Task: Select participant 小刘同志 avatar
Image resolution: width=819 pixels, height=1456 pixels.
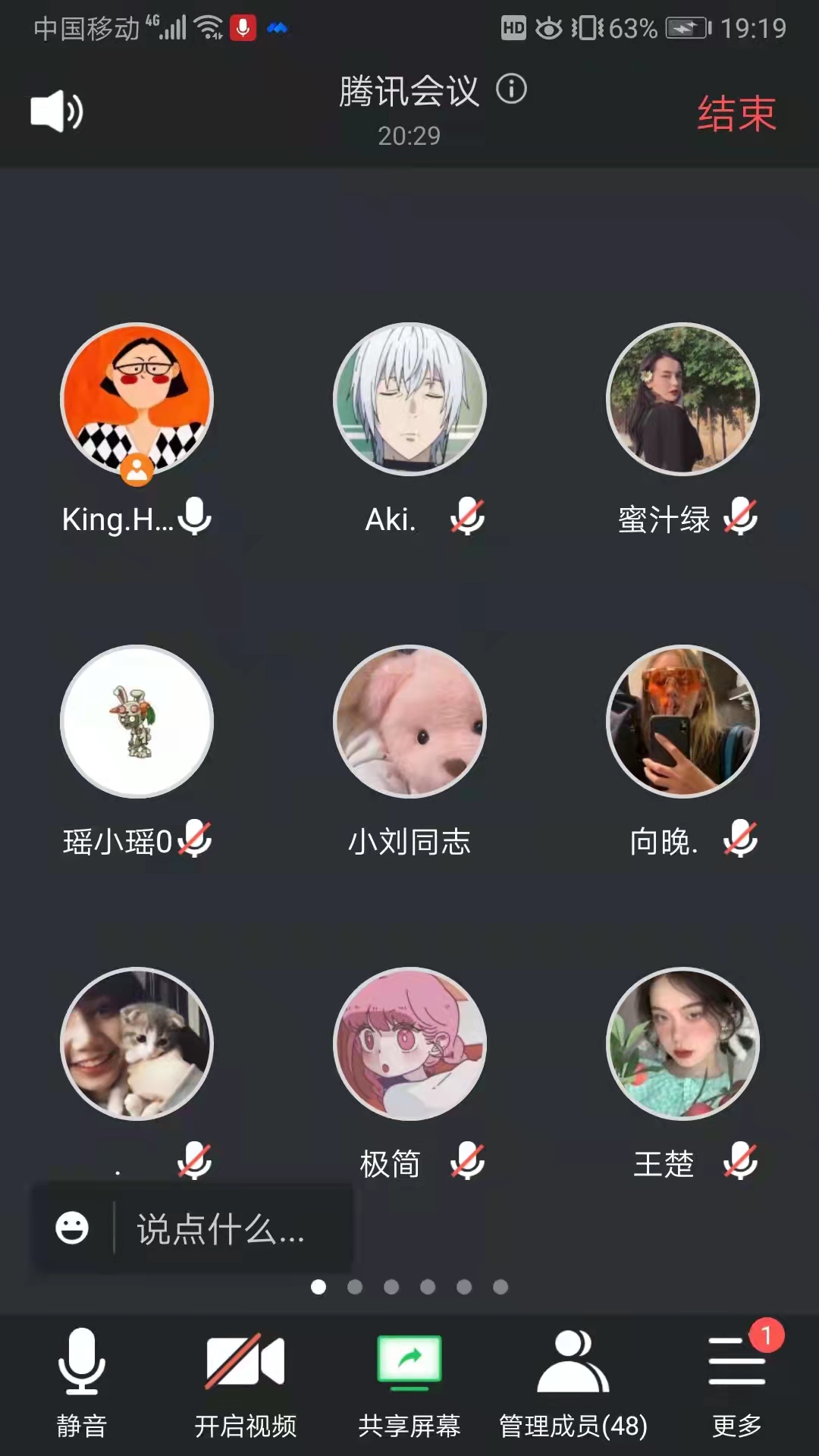Action: click(409, 721)
